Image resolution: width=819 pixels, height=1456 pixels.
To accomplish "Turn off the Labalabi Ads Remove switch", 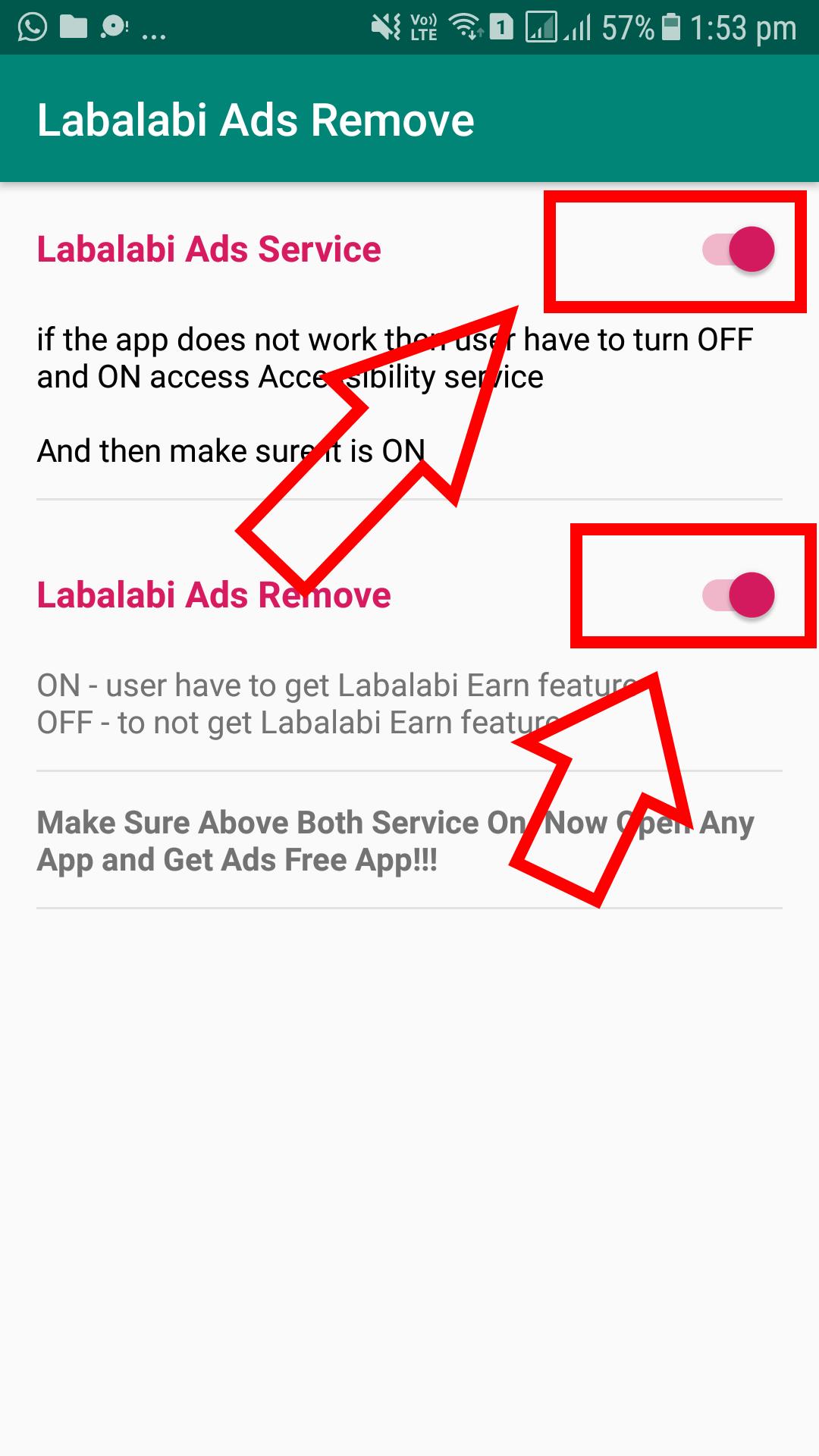I will [739, 595].
